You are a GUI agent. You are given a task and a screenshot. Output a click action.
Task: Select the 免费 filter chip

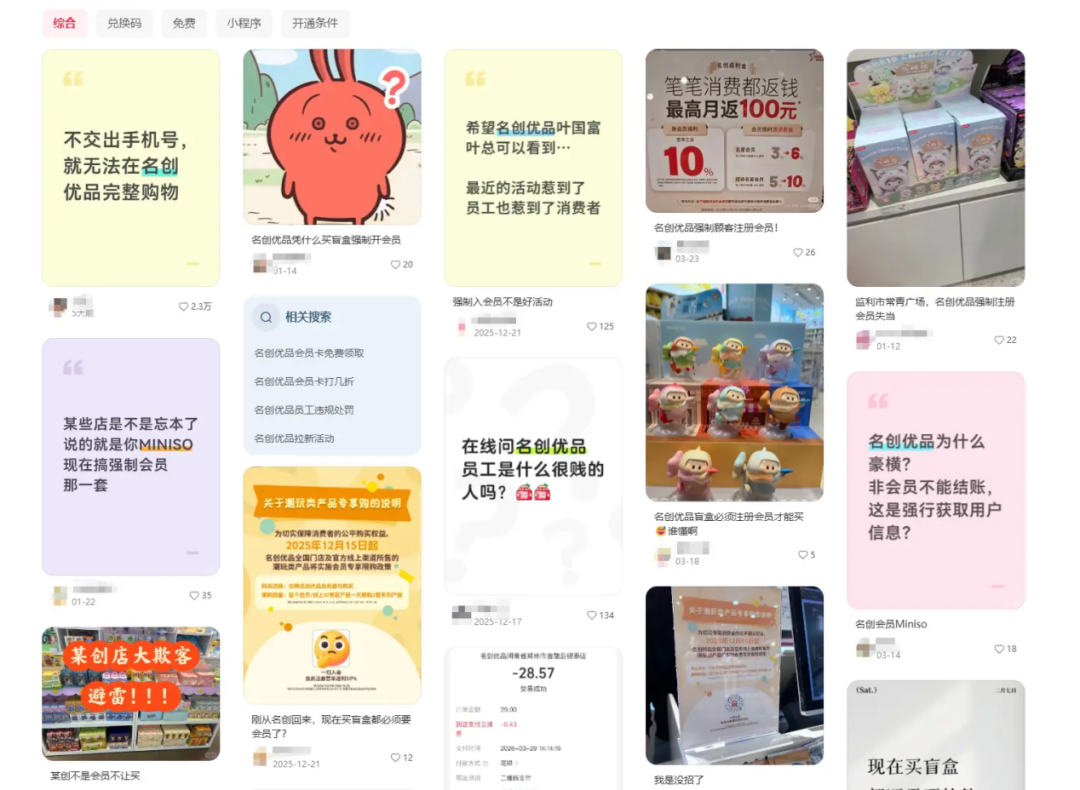pos(184,23)
